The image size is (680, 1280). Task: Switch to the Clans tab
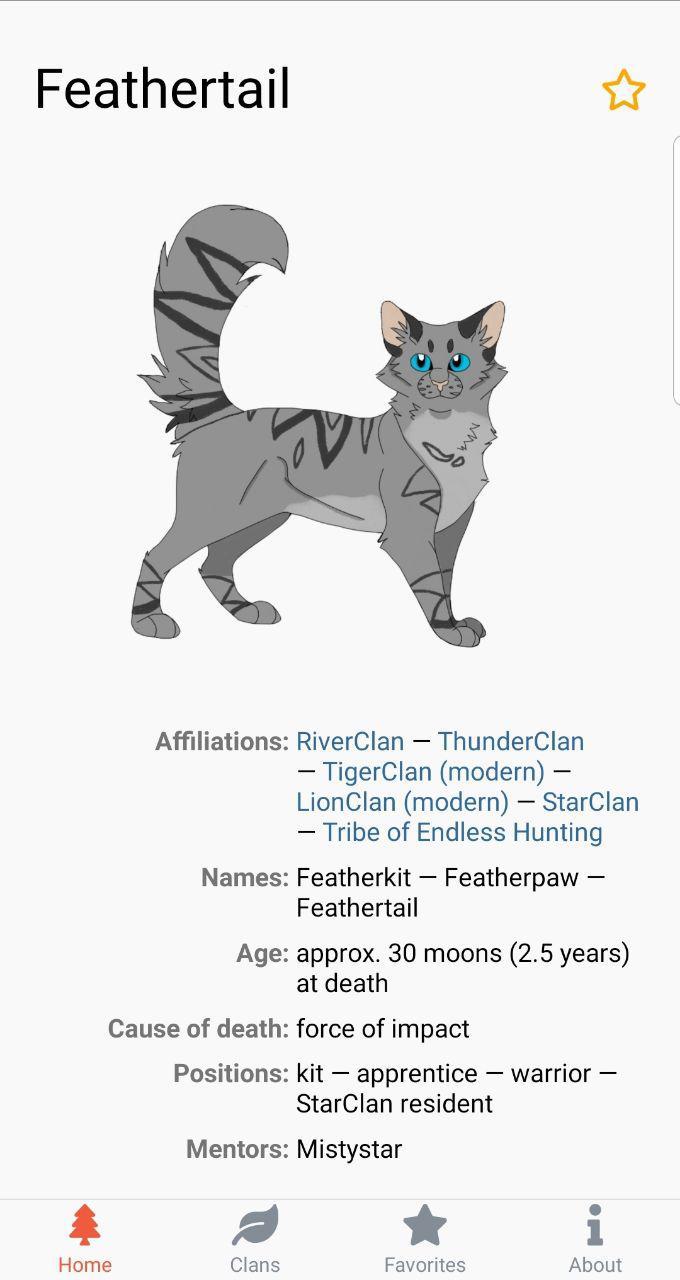pos(255,1240)
